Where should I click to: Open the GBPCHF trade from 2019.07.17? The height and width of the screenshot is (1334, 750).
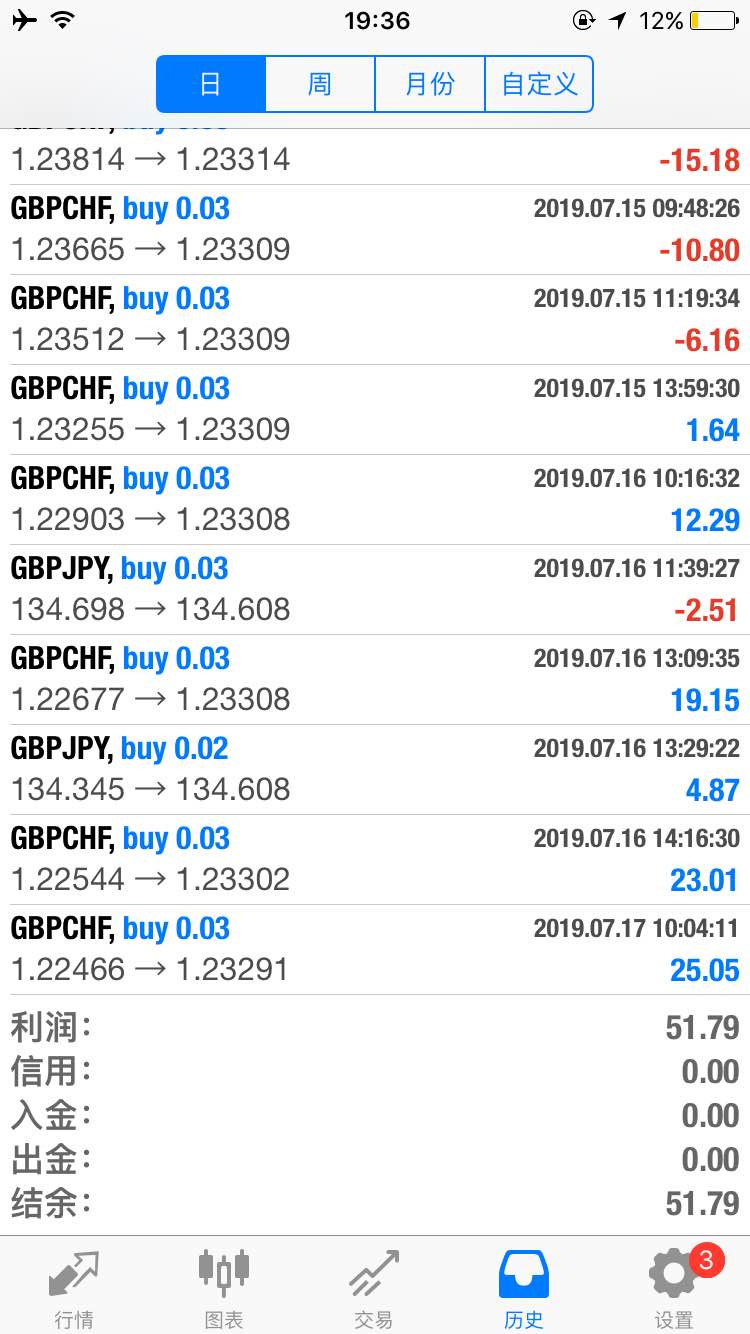pos(375,950)
